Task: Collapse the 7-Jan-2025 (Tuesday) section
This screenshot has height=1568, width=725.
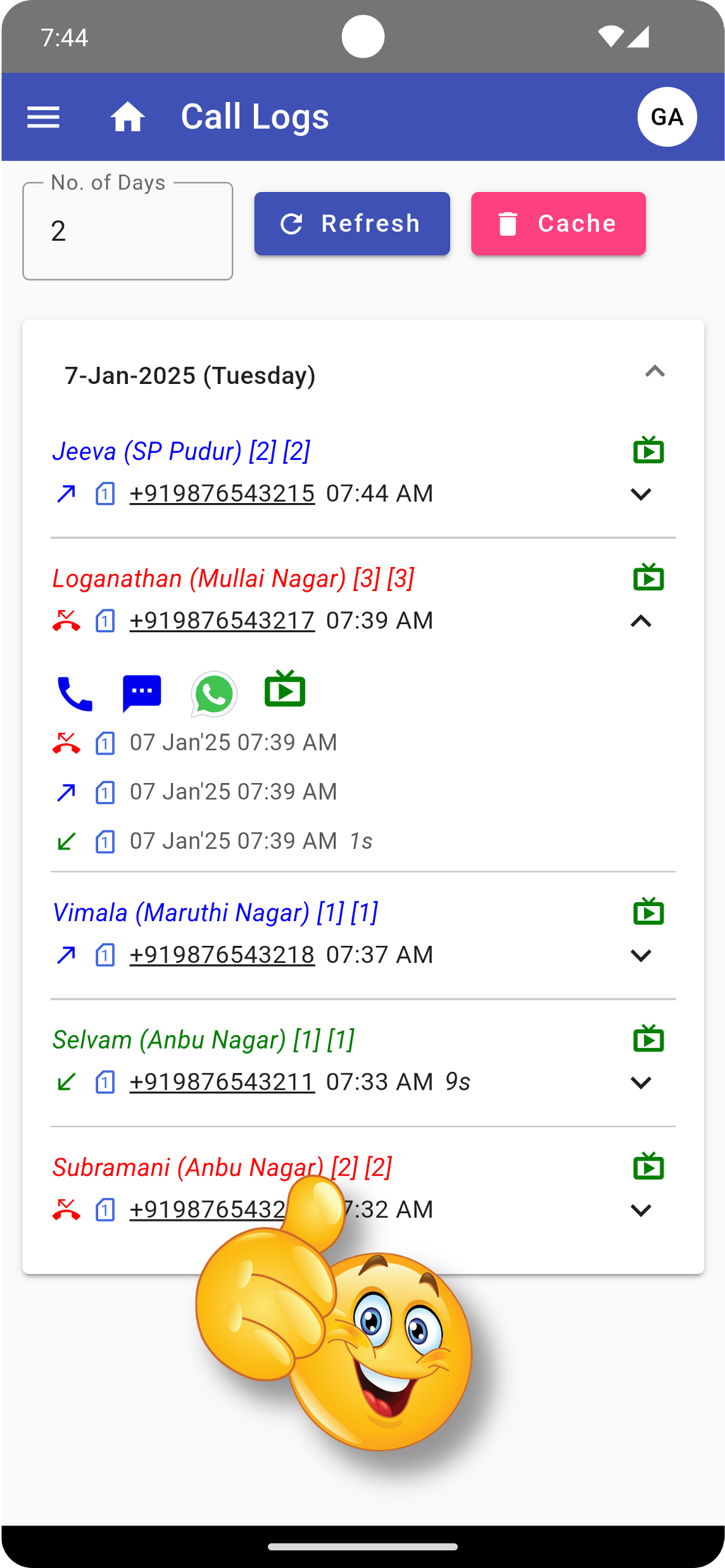Action: click(655, 372)
